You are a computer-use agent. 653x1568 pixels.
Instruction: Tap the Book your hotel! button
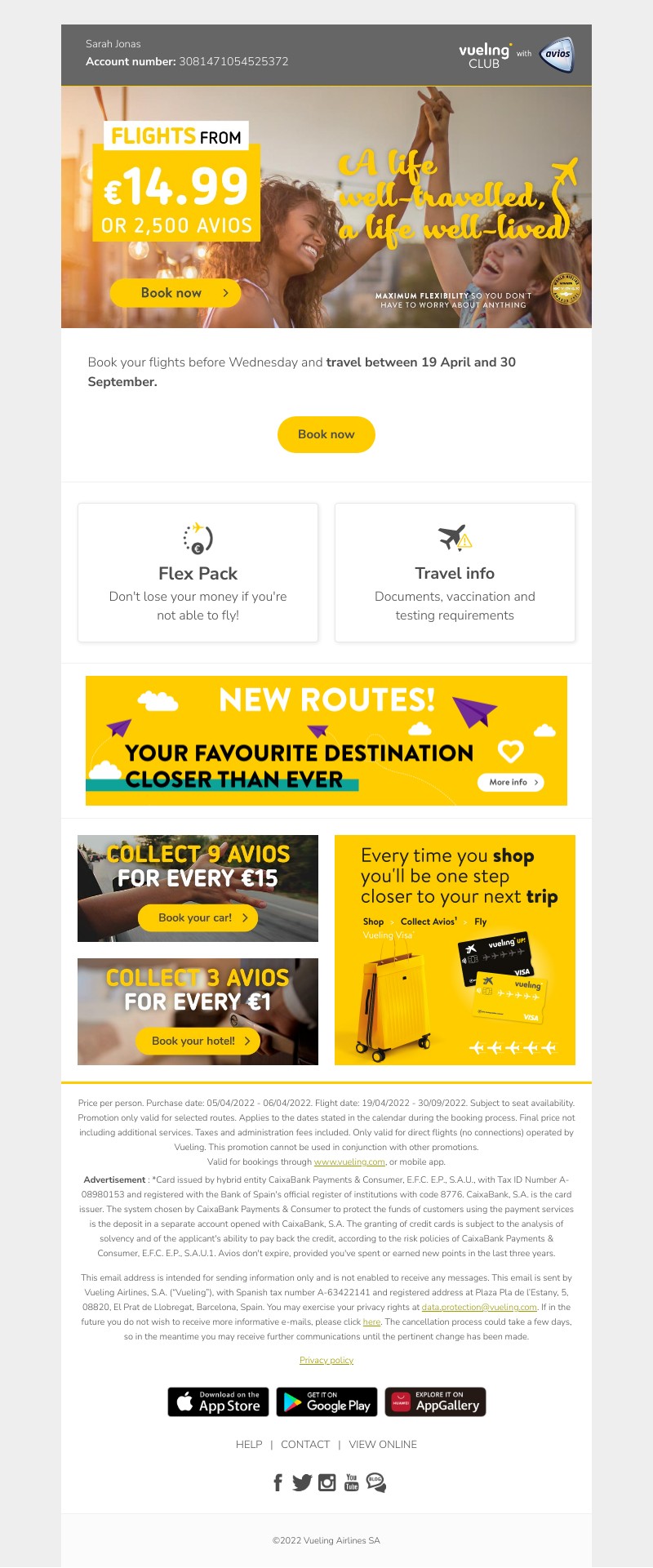pyautogui.click(x=198, y=1041)
